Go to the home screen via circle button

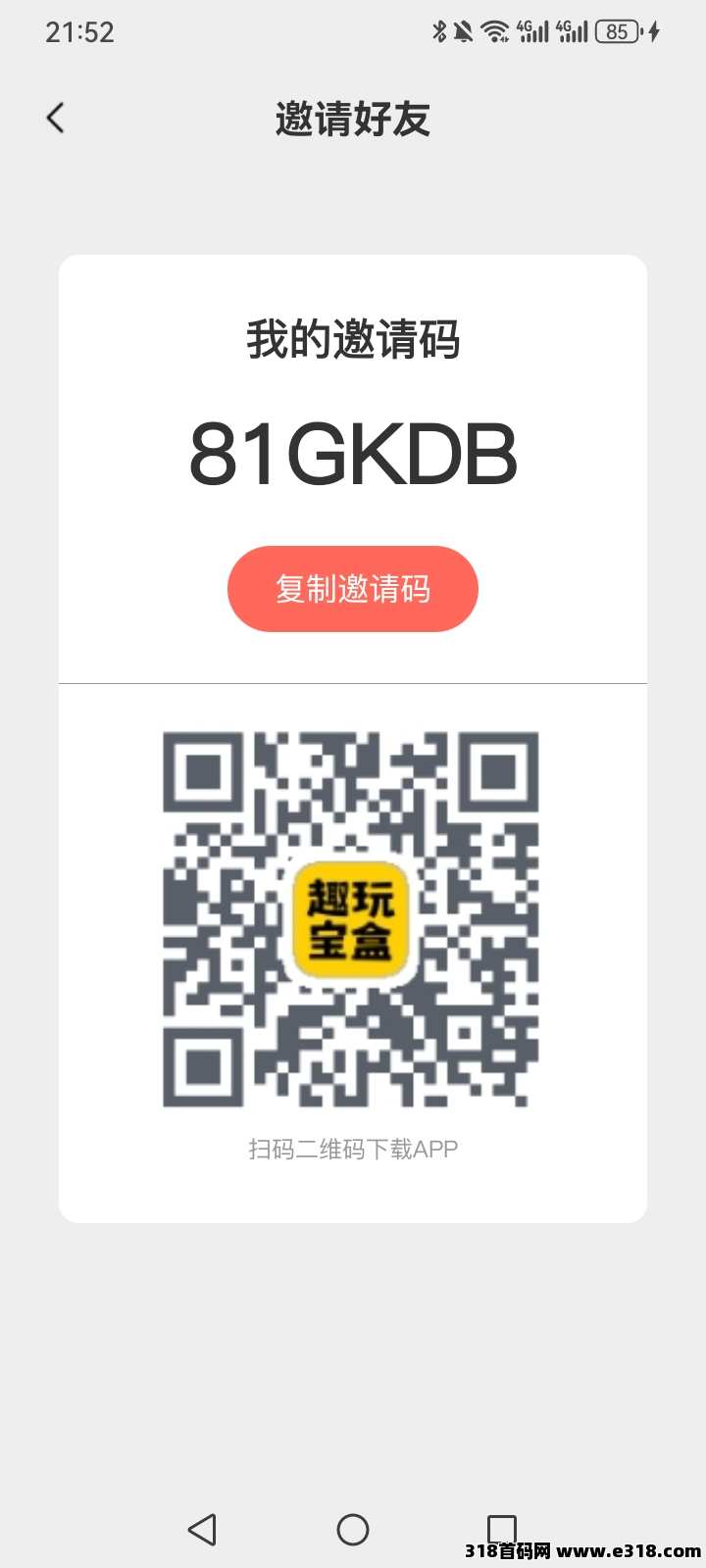pos(353,1529)
